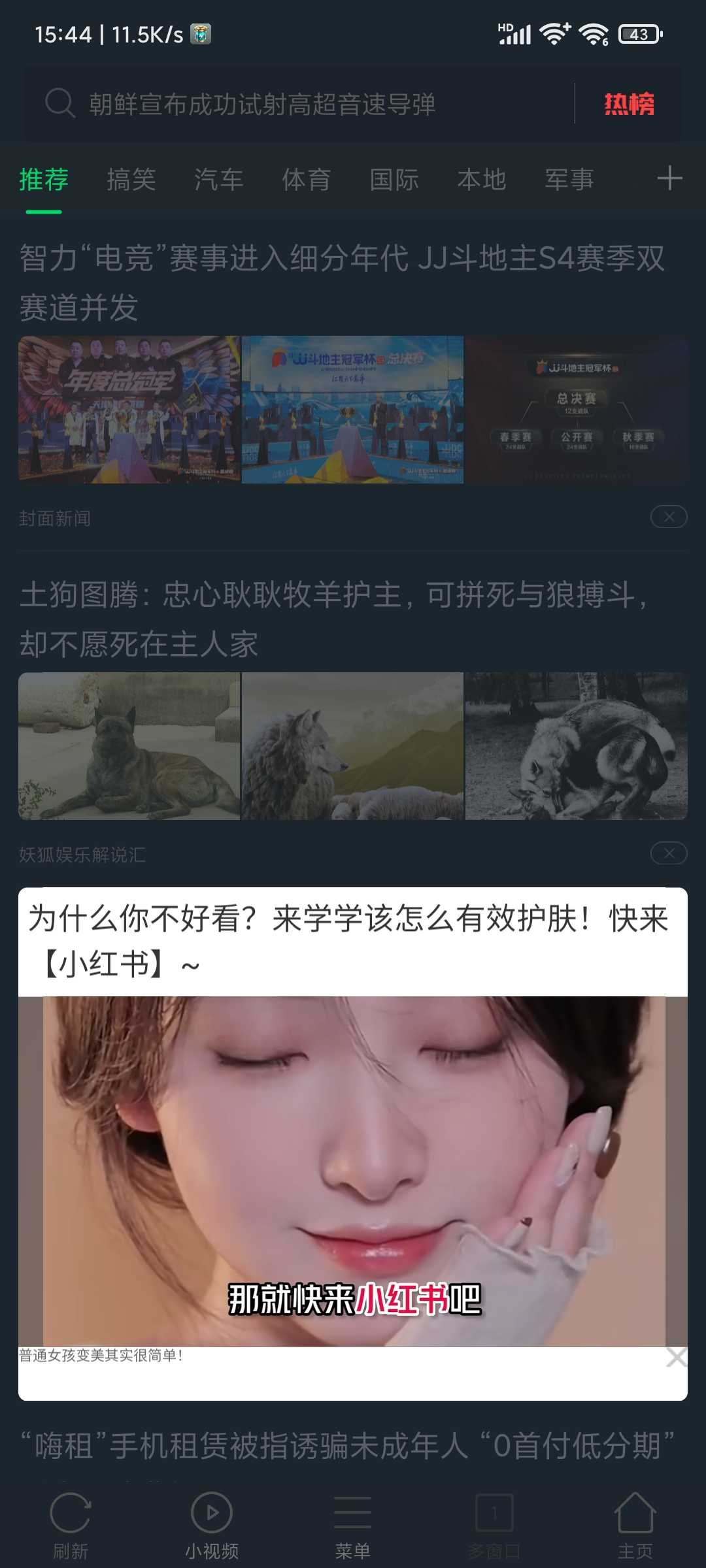Switch to the 汽车 tab
Viewport: 706px width, 1568px height.
(219, 179)
